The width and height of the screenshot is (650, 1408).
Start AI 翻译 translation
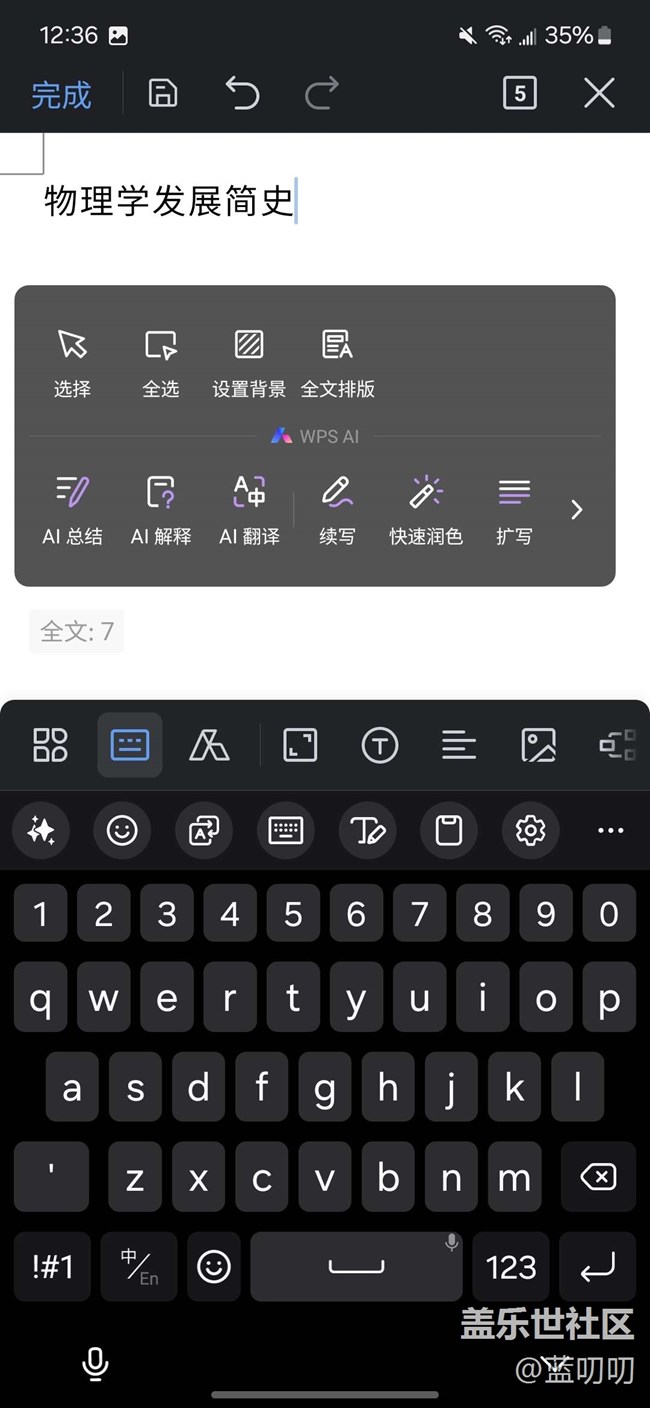[249, 509]
